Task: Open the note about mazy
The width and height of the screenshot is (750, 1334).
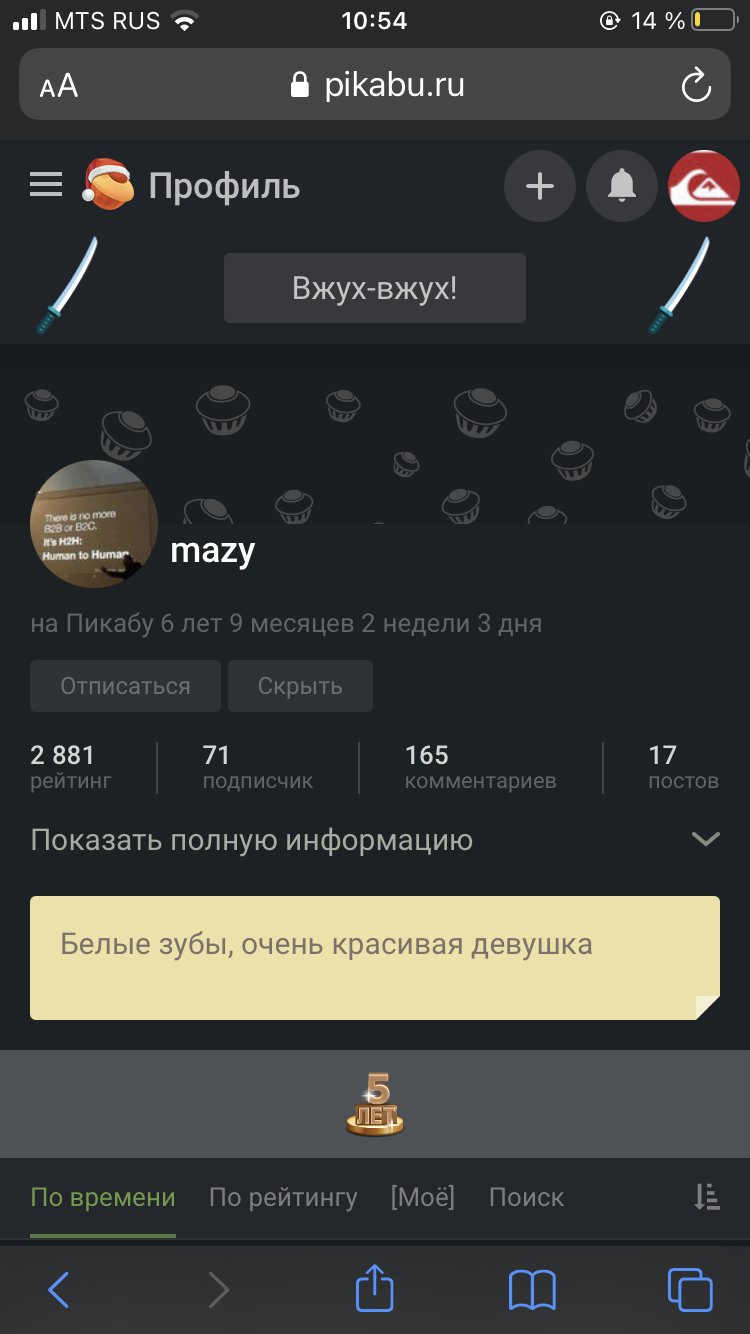Action: pos(375,958)
